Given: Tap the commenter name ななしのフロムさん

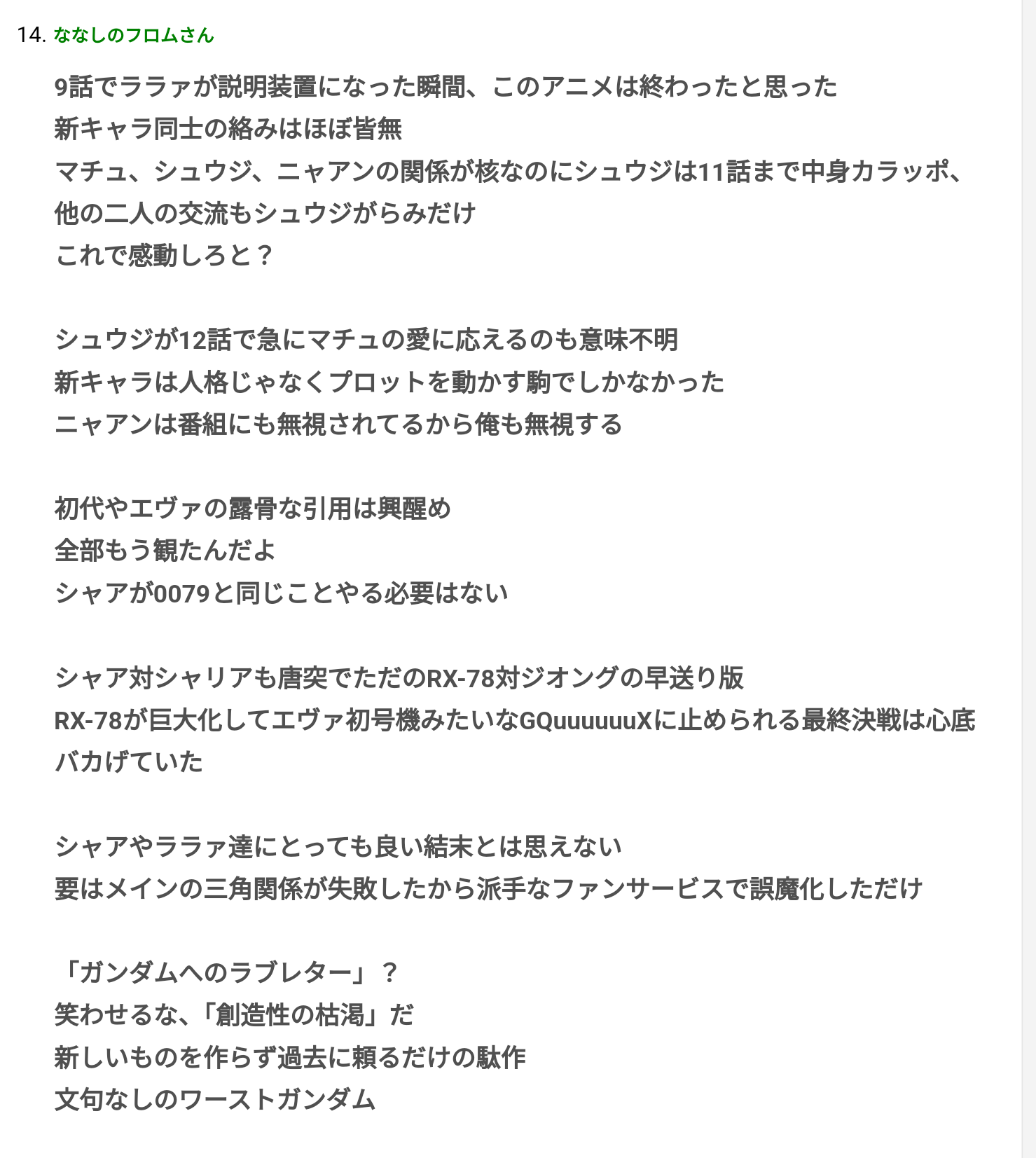Looking at the screenshot, I should pyautogui.click(x=133, y=35).
